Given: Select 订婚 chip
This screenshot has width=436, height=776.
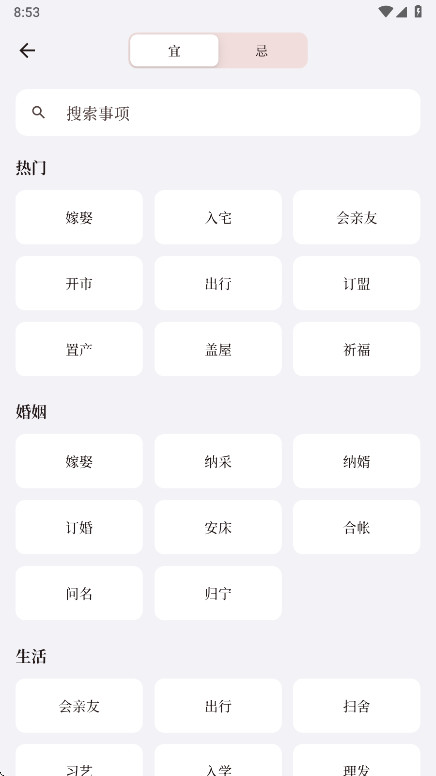Looking at the screenshot, I should pos(79,527).
